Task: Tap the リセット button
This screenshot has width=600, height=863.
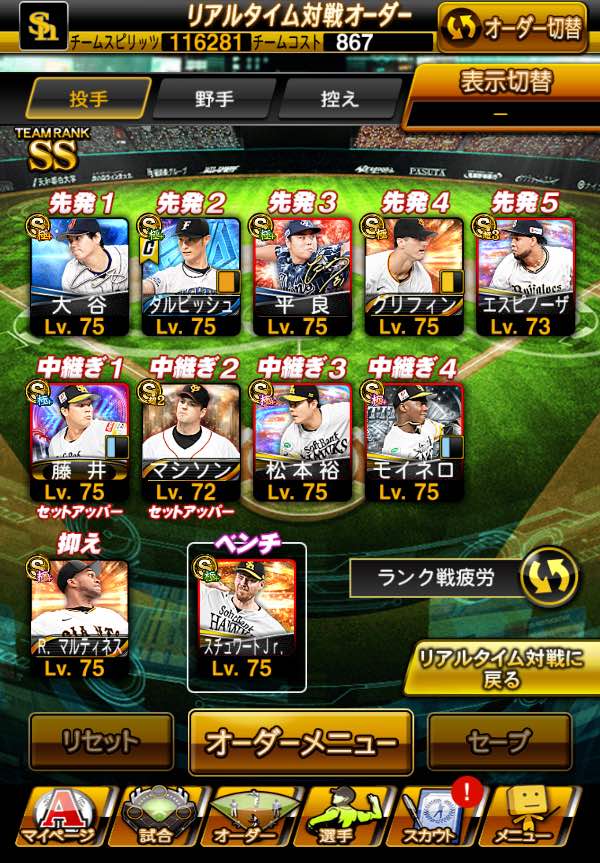Action: click(101, 741)
